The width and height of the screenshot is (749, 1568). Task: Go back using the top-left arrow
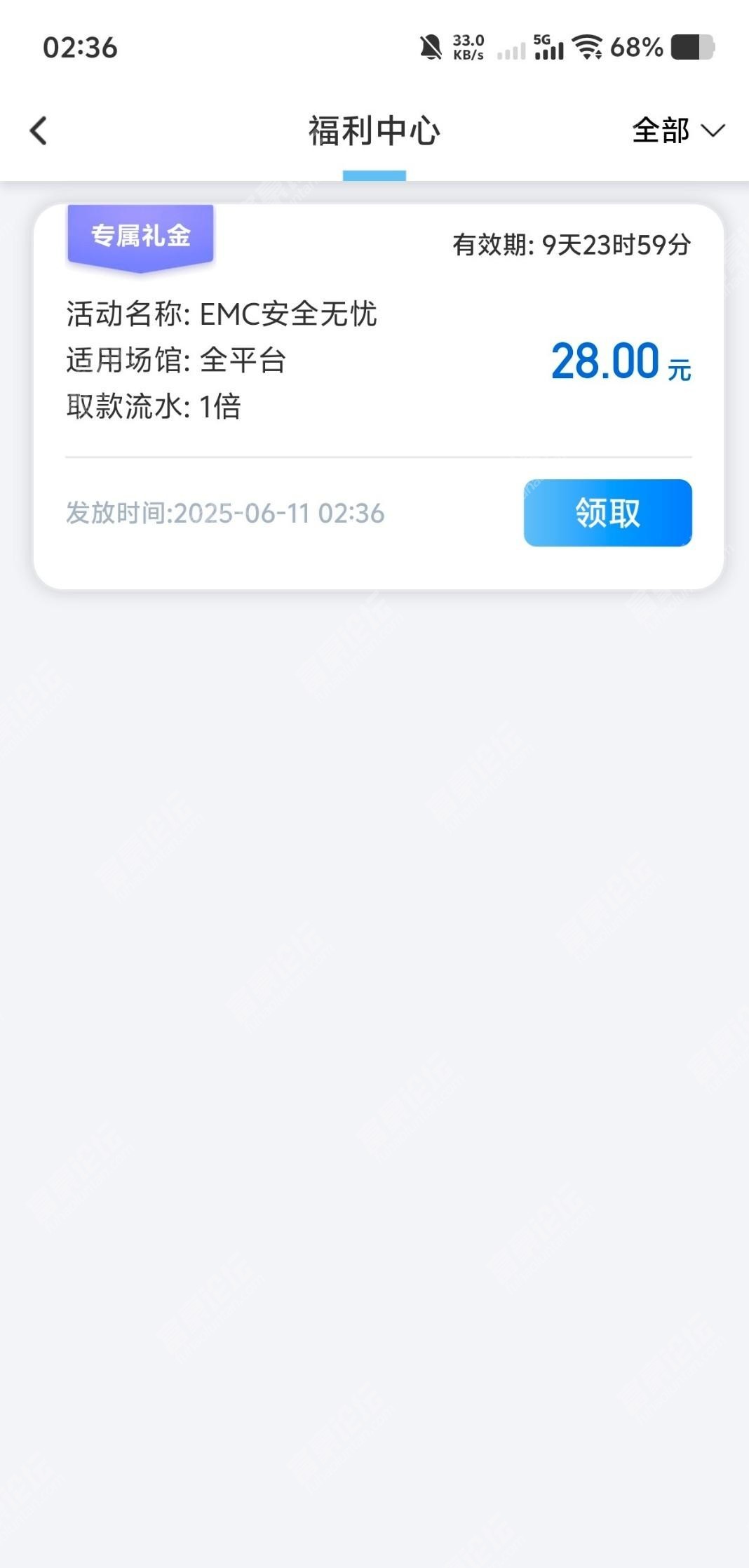click(39, 130)
